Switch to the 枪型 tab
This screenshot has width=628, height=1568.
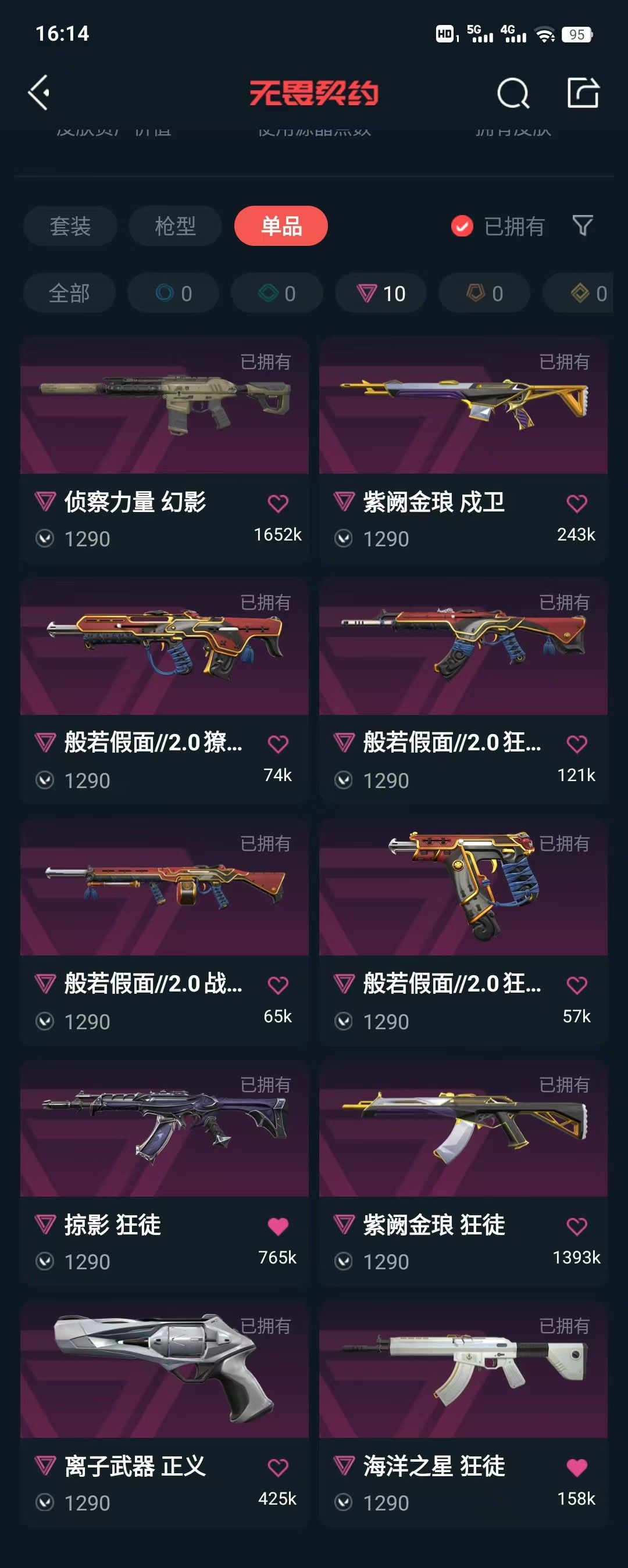175,226
